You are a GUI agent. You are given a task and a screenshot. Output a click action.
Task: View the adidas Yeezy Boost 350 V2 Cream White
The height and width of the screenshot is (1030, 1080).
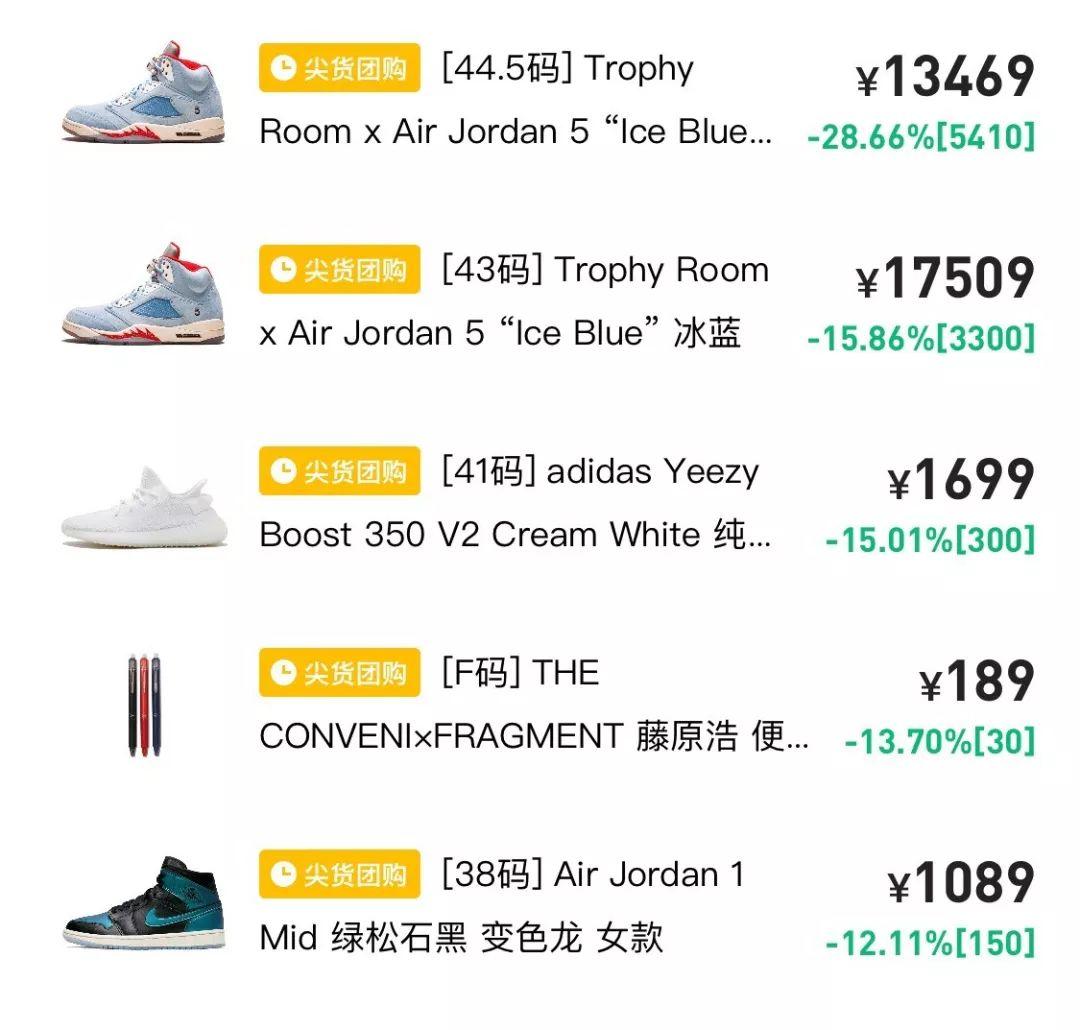[x=515, y=503]
